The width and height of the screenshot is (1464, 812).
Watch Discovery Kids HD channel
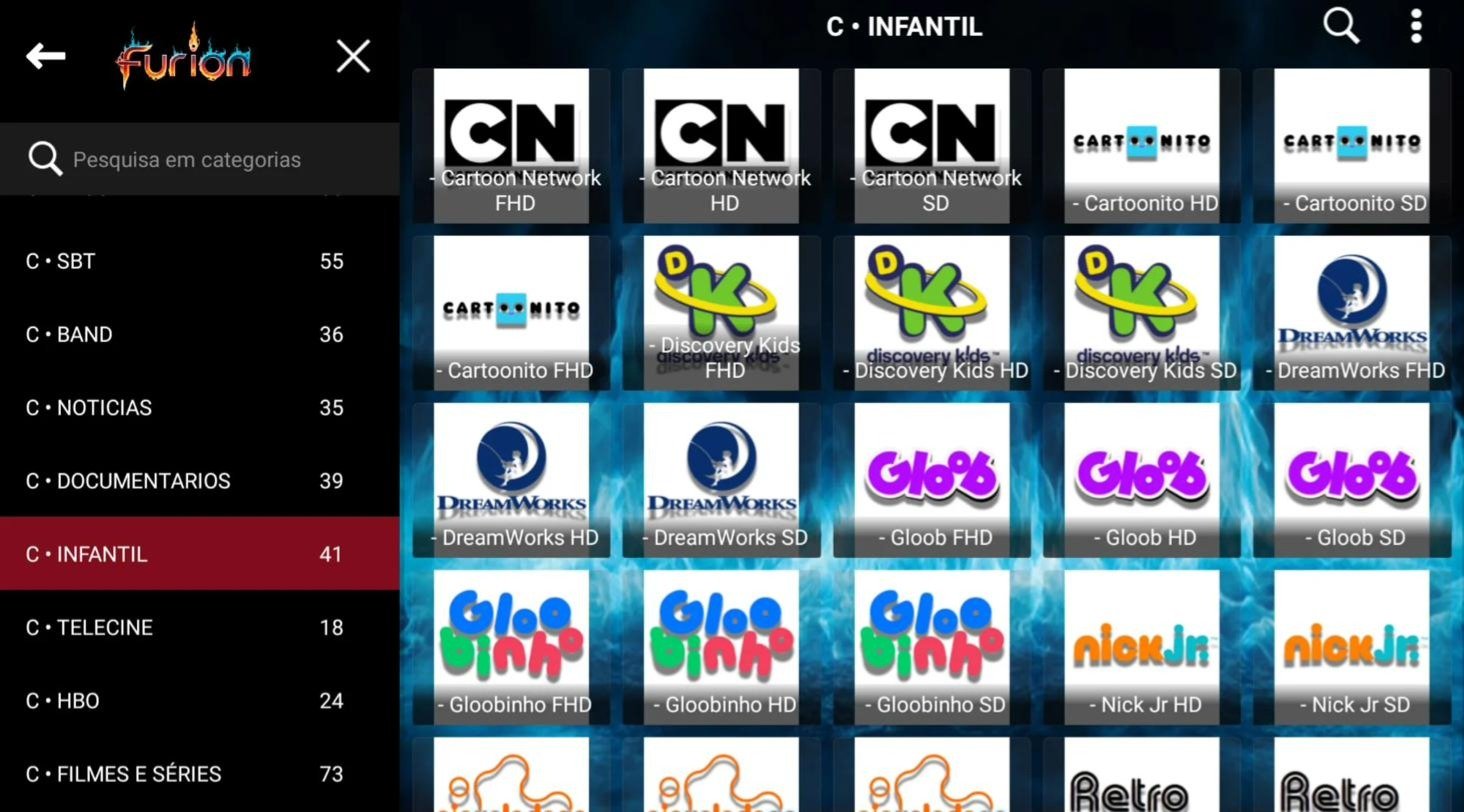coord(932,313)
